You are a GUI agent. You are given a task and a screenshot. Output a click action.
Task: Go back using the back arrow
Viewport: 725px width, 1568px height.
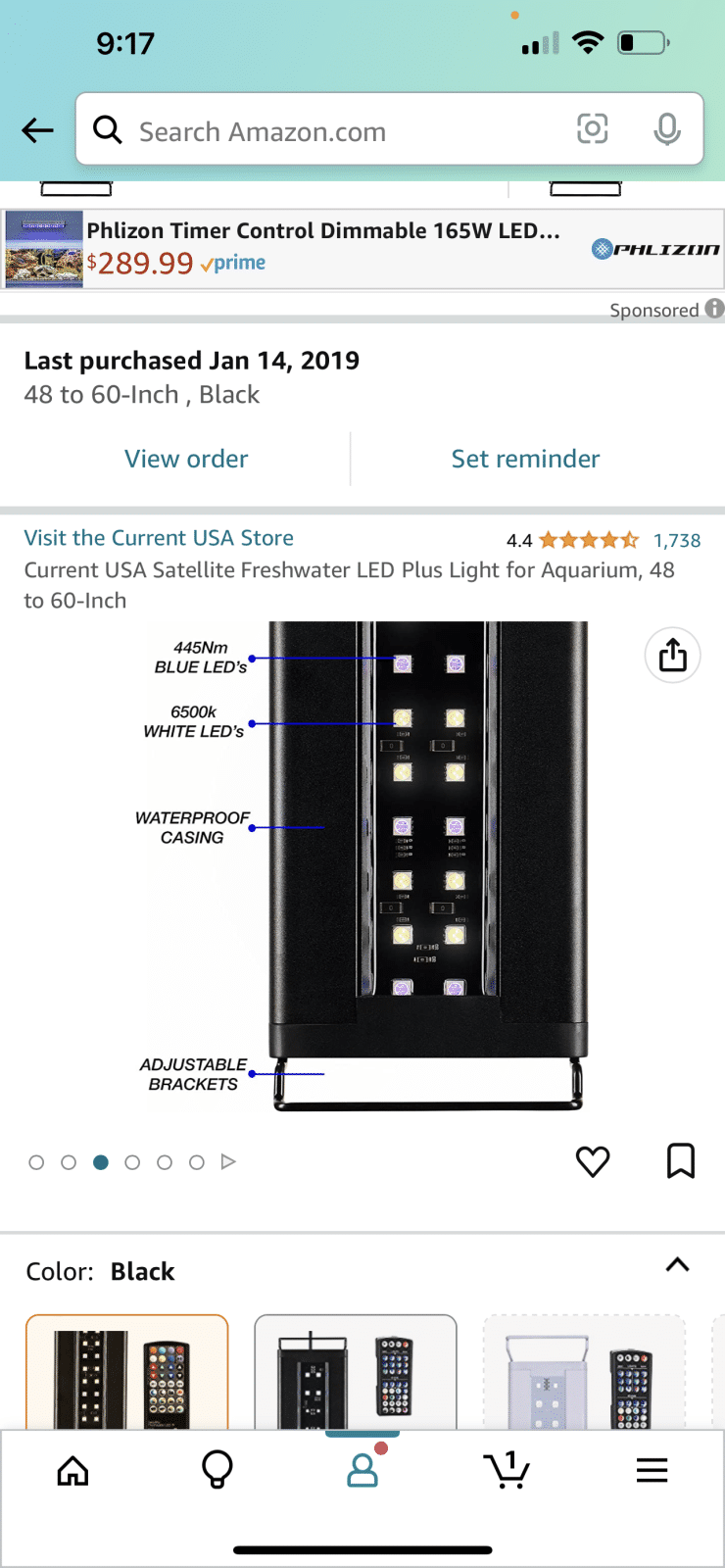(x=37, y=129)
